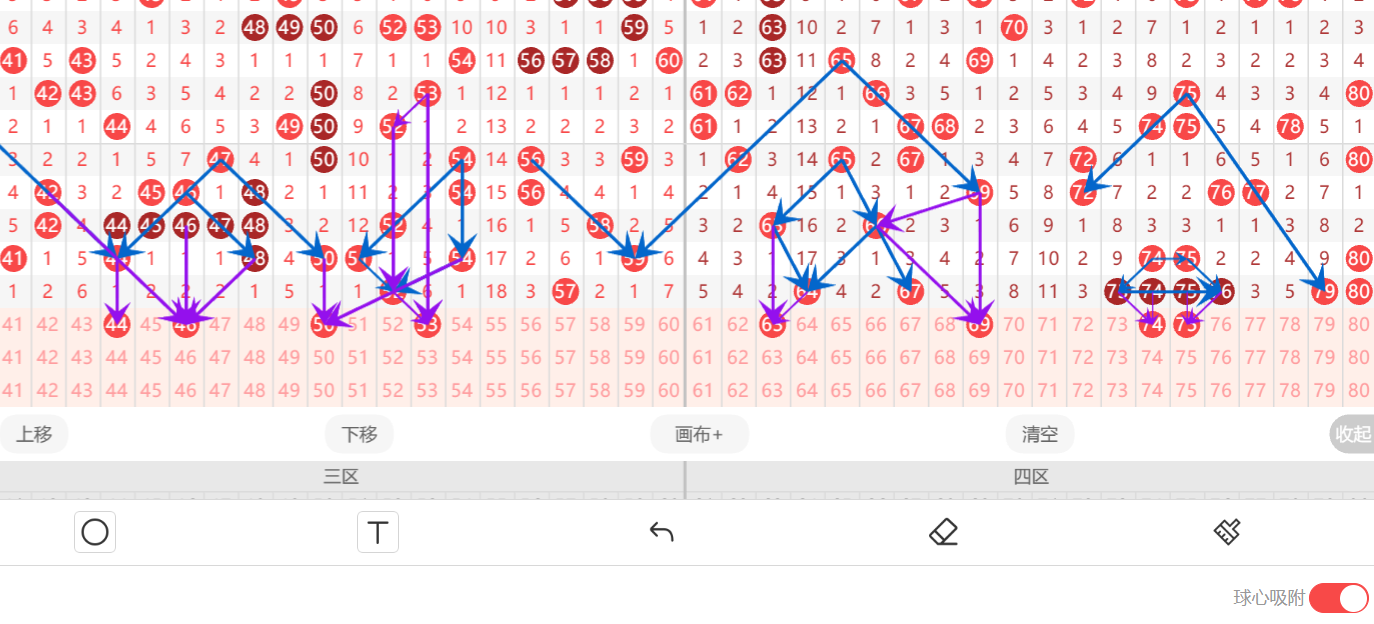Viewport: 1374px width, 624px height.
Task: Expand the canvas with 画布+
Action: 699,434
